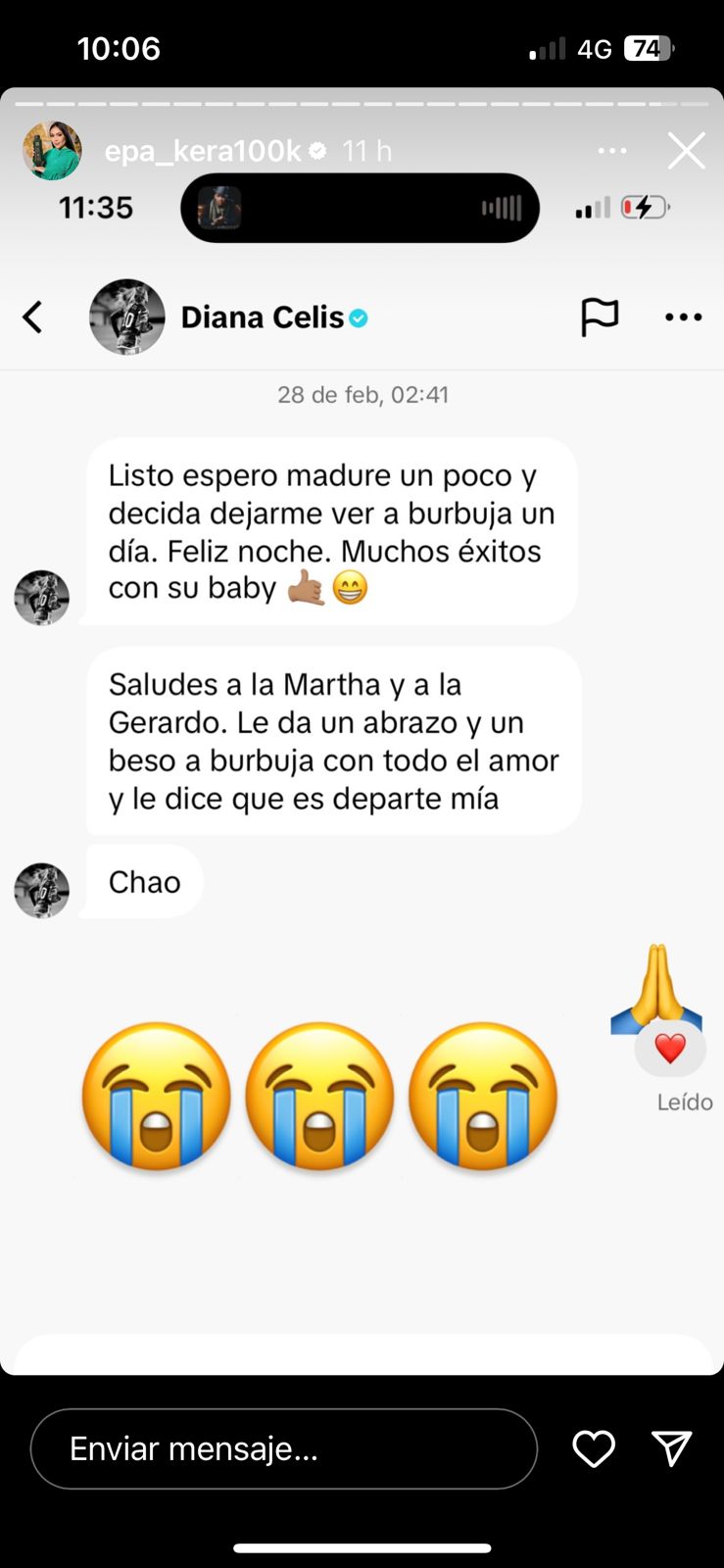Open epa_kera100k's profile picture
The height and width of the screenshot is (1568, 724).
[52, 151]
